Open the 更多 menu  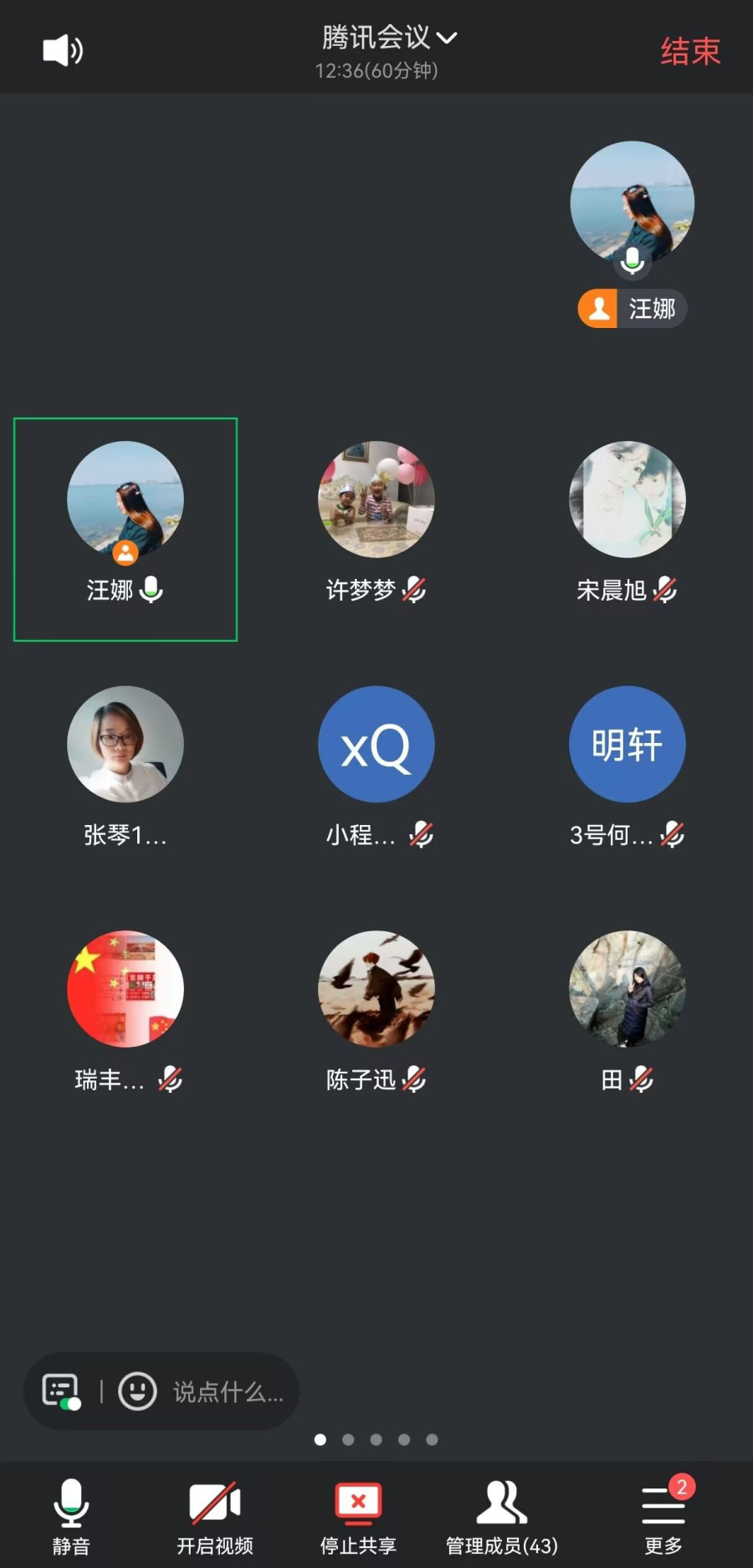pyautogui.click(x=663, y=1515)
